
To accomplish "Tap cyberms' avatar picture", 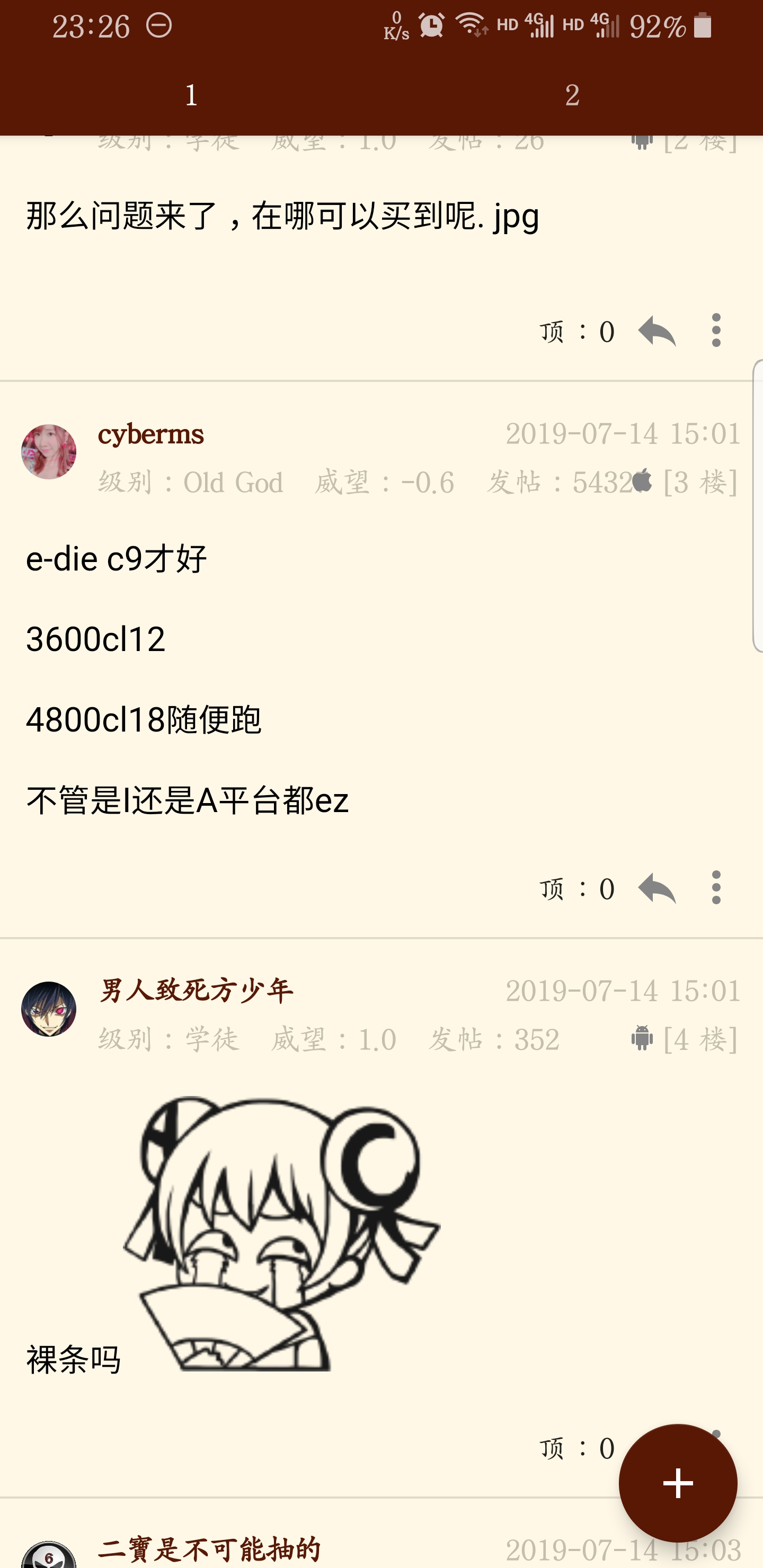I will click(x=49, y=452).
